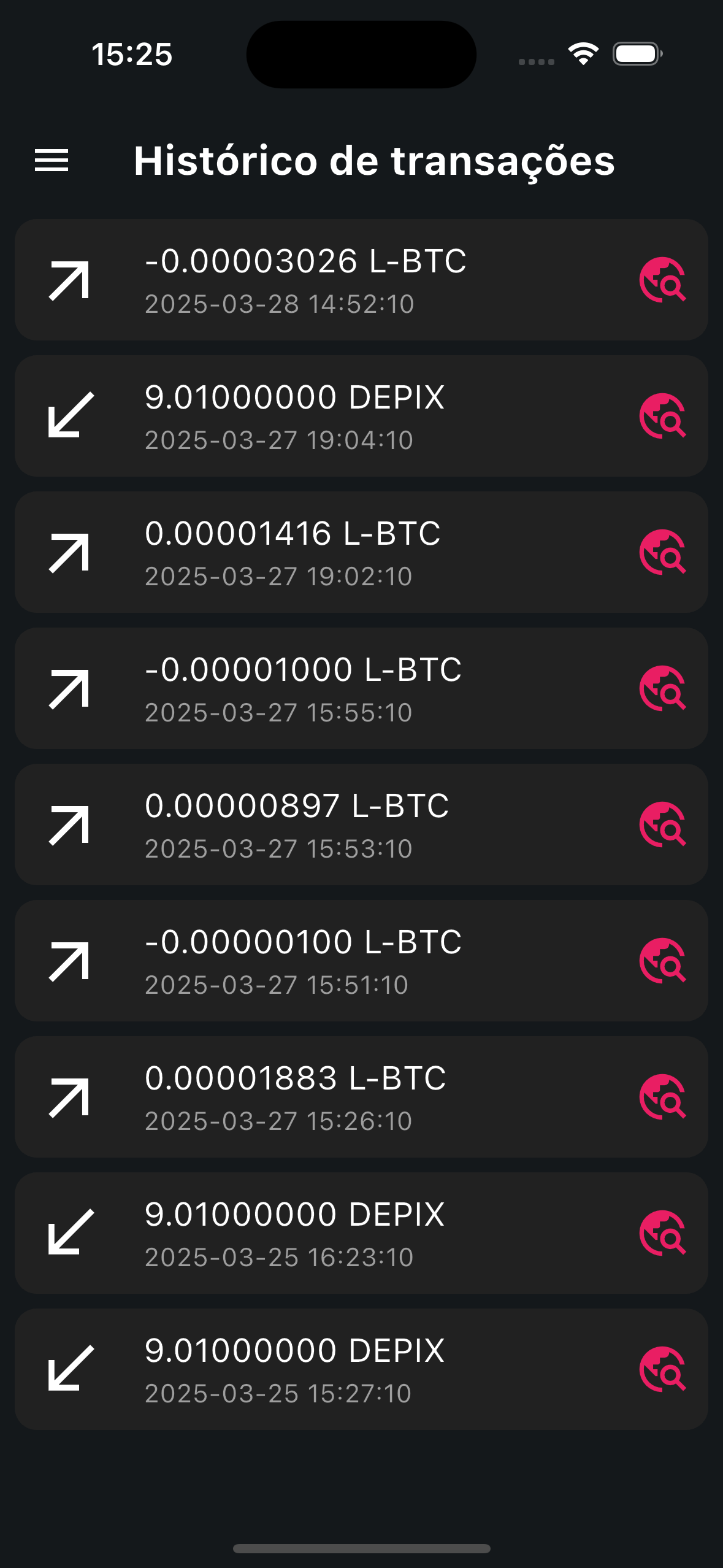The width and height of the screenshot is (723, 1568).
Task: Open DEPIX transaction from 2025-03-25 16:23:10
Action: [361, 1233]
